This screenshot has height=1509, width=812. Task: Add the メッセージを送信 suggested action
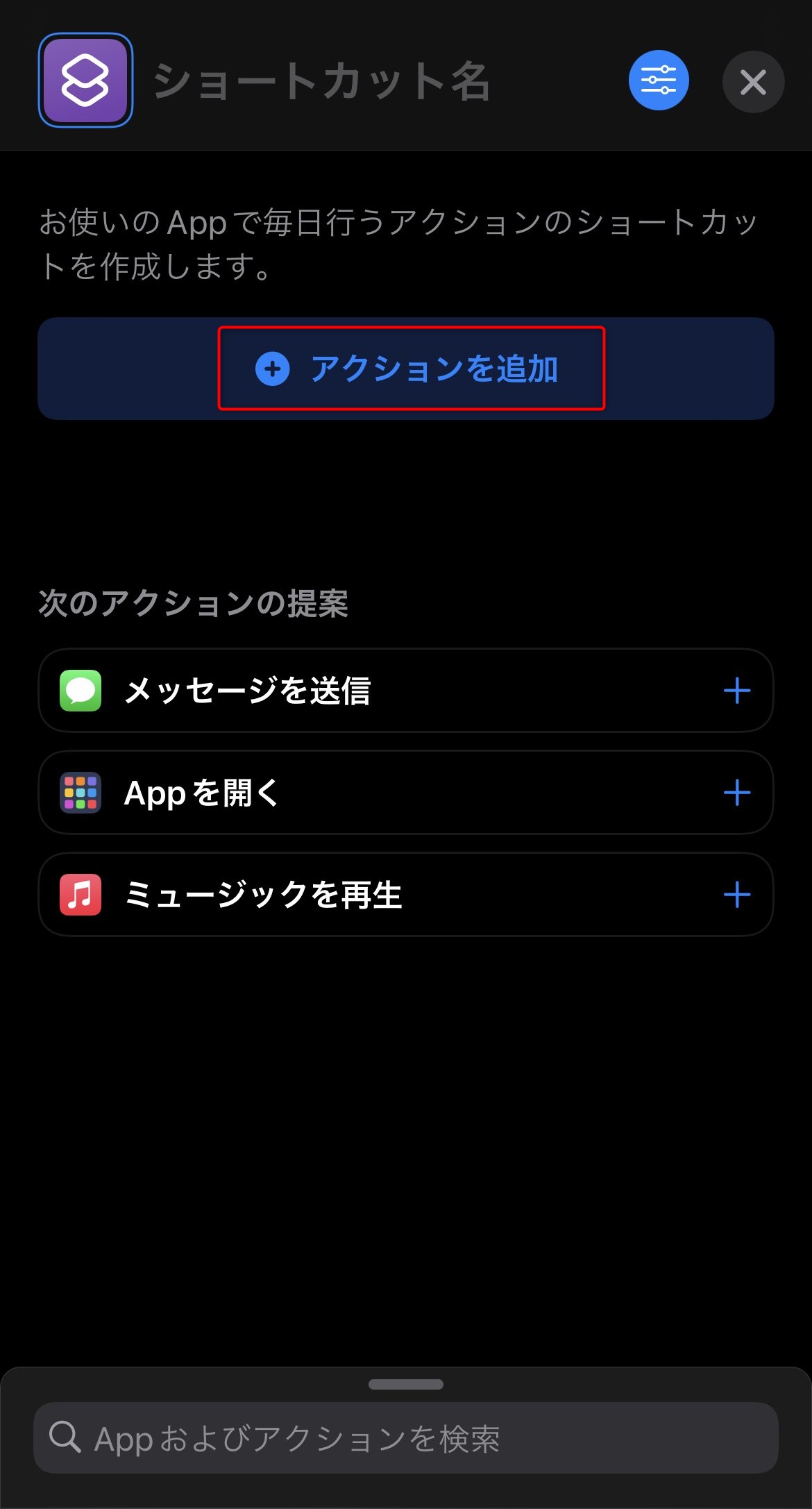[x=406, y=691]
